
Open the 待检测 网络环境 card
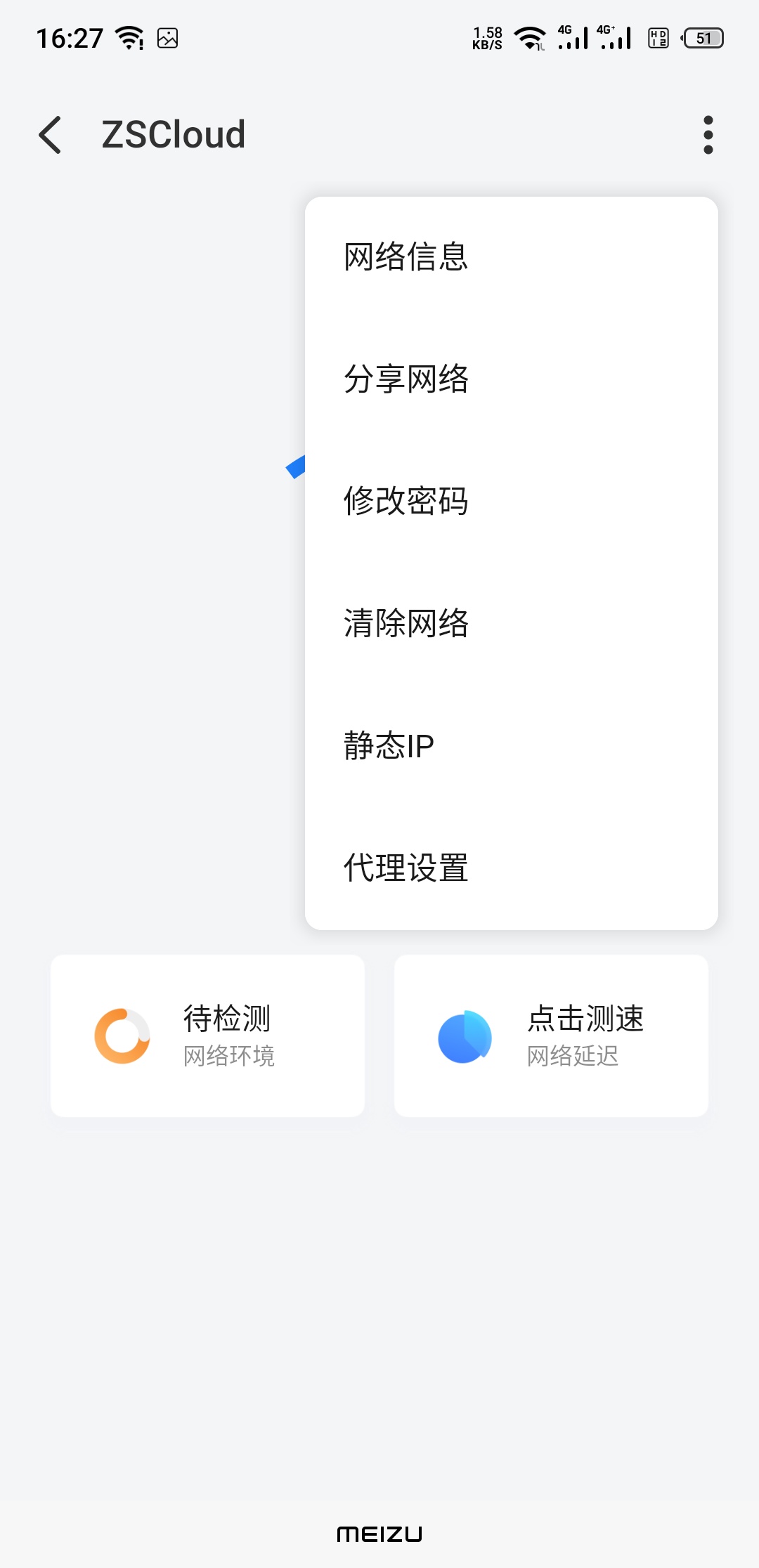pyautogui.click(x=207, y=1035)
